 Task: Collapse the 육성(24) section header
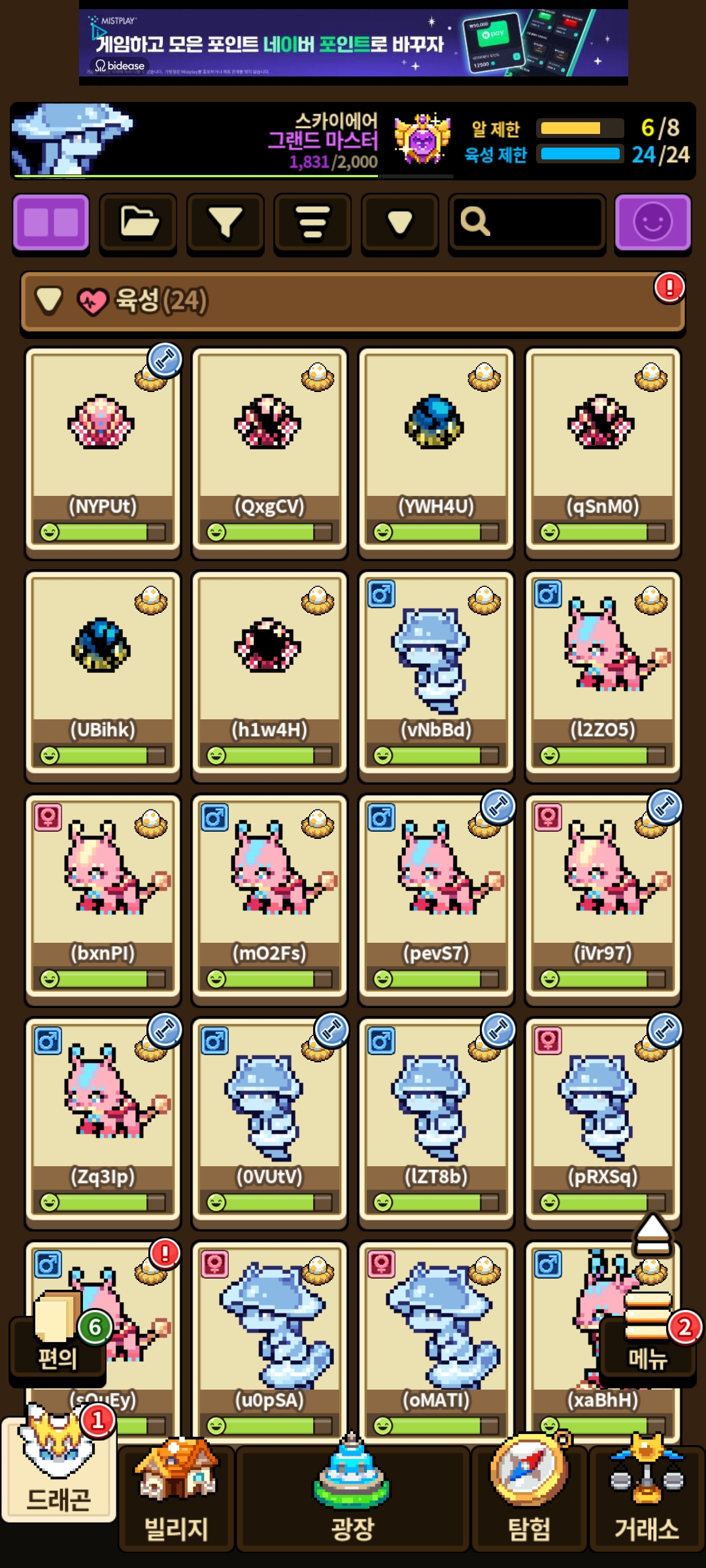point(352,302)
